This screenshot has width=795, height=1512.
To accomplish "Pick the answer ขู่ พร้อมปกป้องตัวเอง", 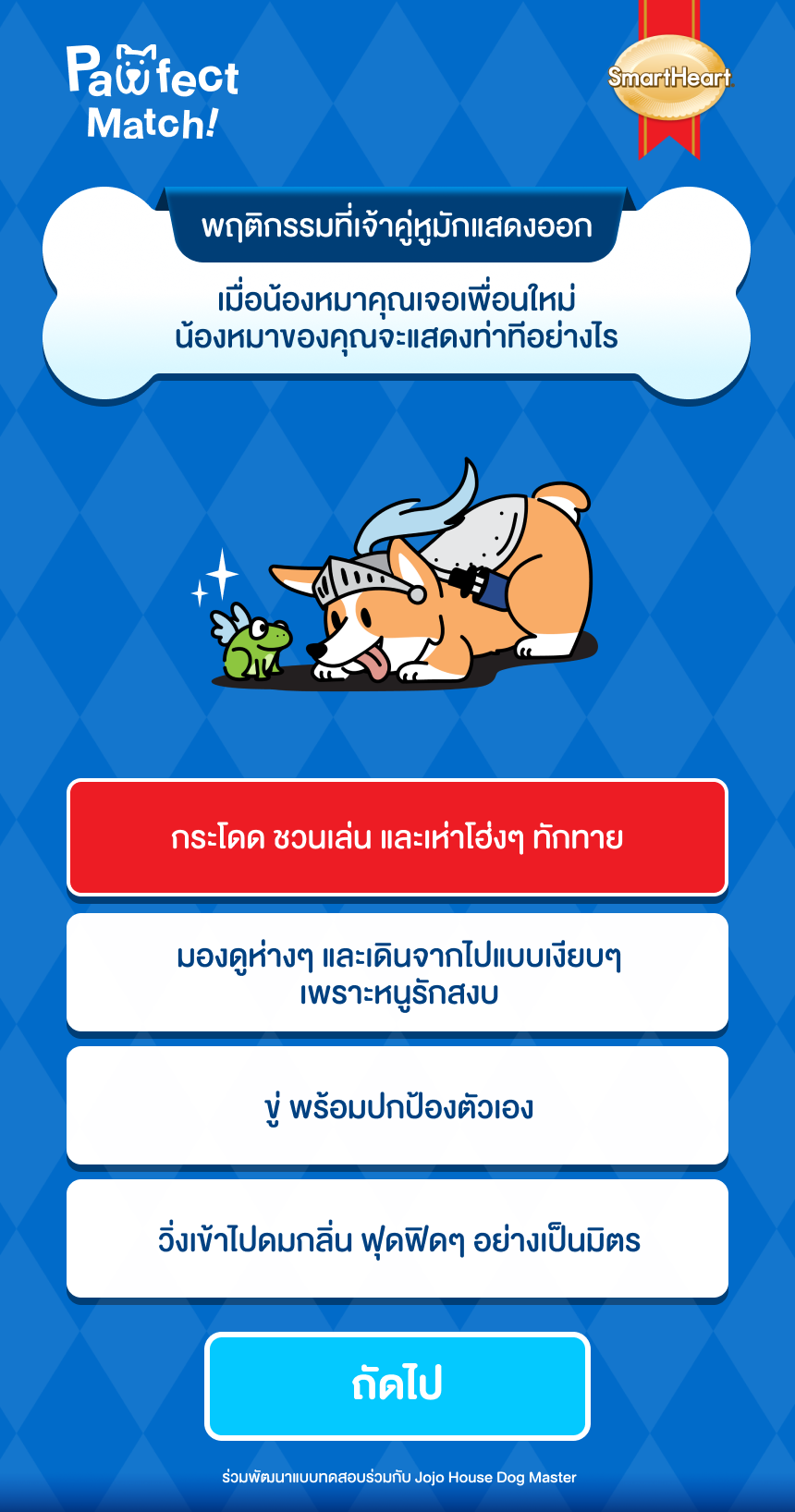I will point(397,1106).
